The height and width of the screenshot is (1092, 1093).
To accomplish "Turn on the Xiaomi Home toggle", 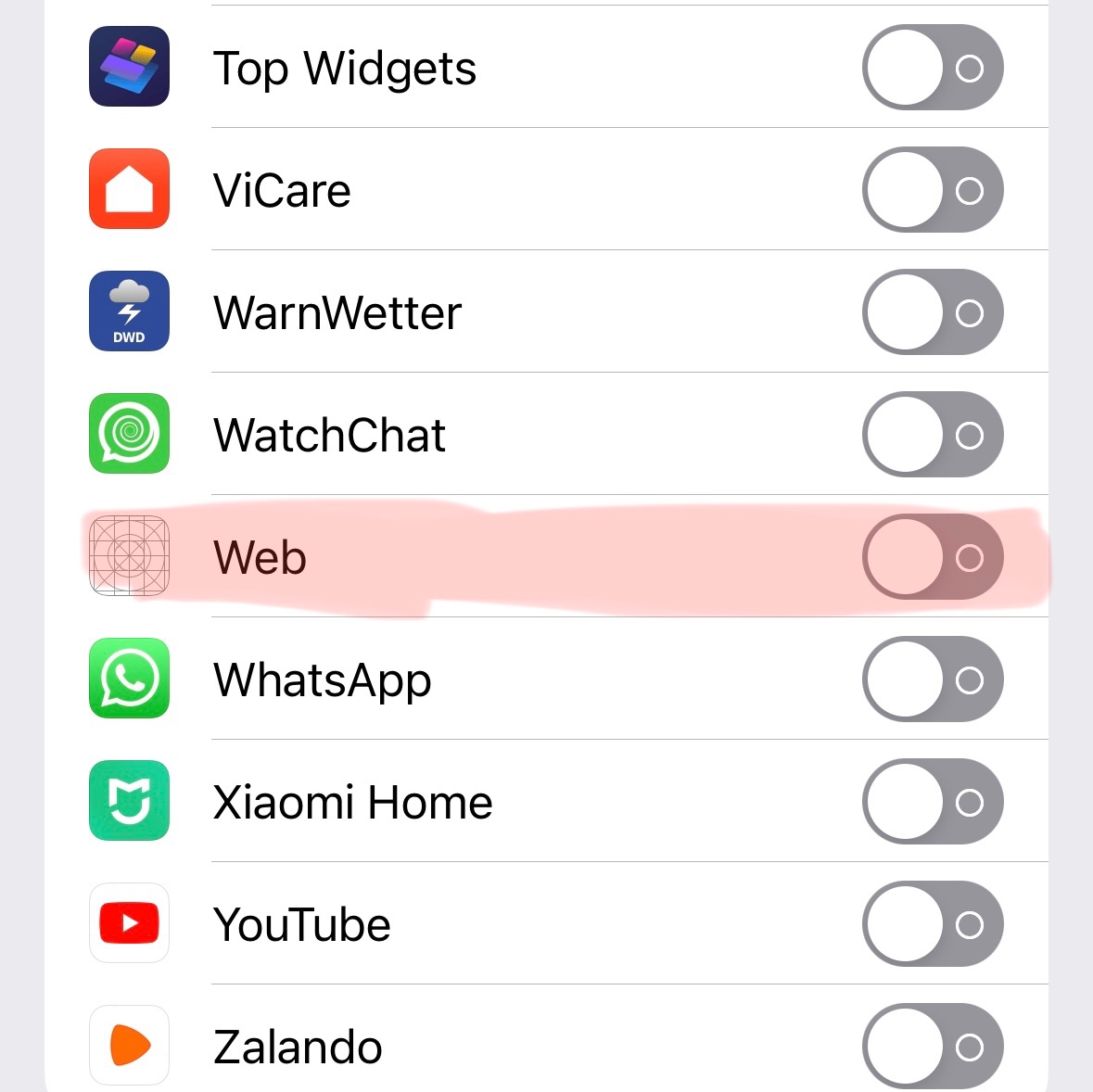I will [933, 802].
